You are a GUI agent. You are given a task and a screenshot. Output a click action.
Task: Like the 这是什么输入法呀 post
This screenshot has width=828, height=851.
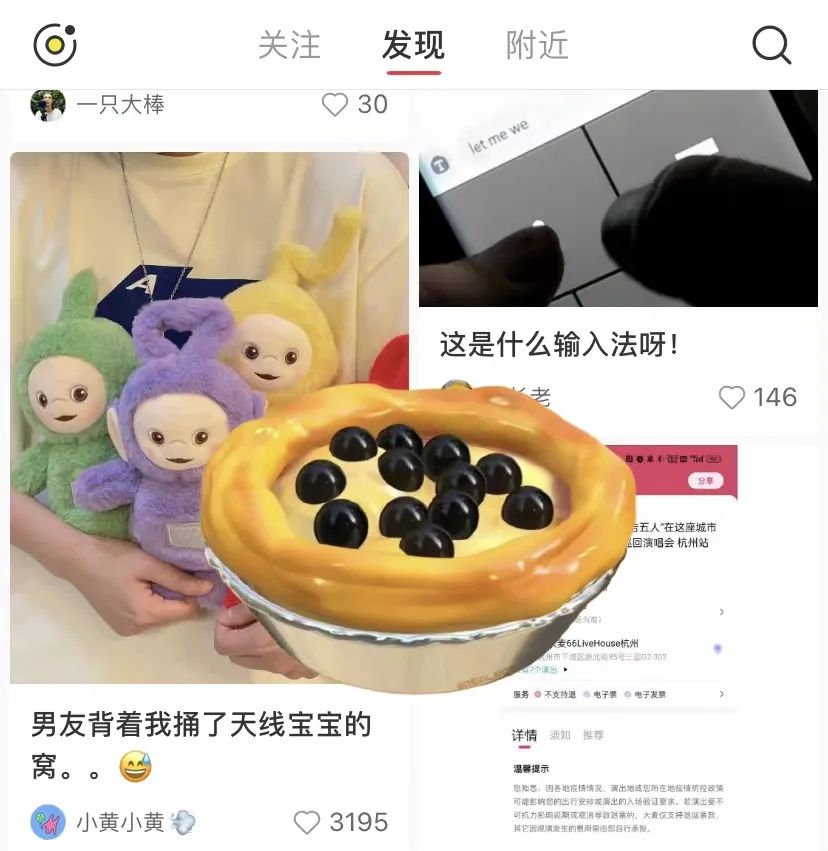(732, 398)
